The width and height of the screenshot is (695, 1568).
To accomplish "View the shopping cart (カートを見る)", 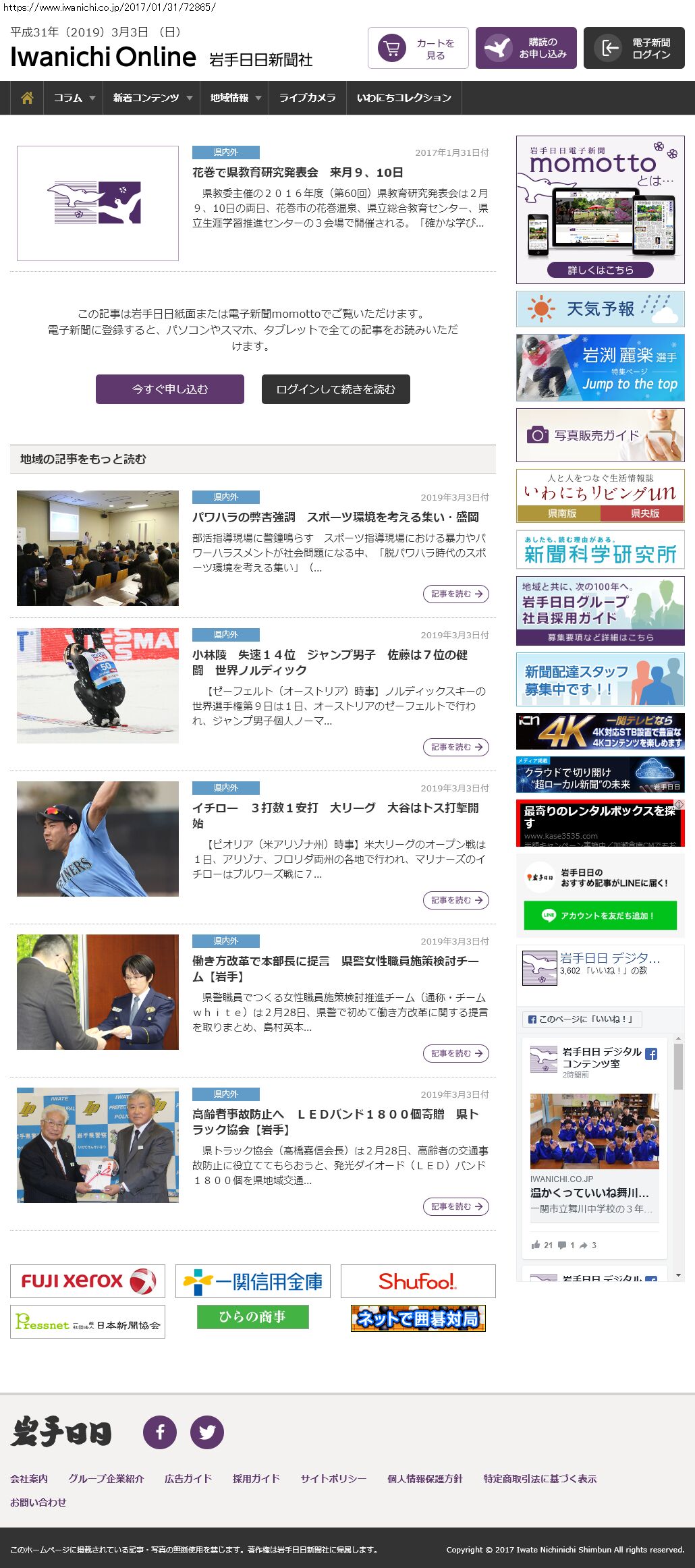I will click(418, 49).
